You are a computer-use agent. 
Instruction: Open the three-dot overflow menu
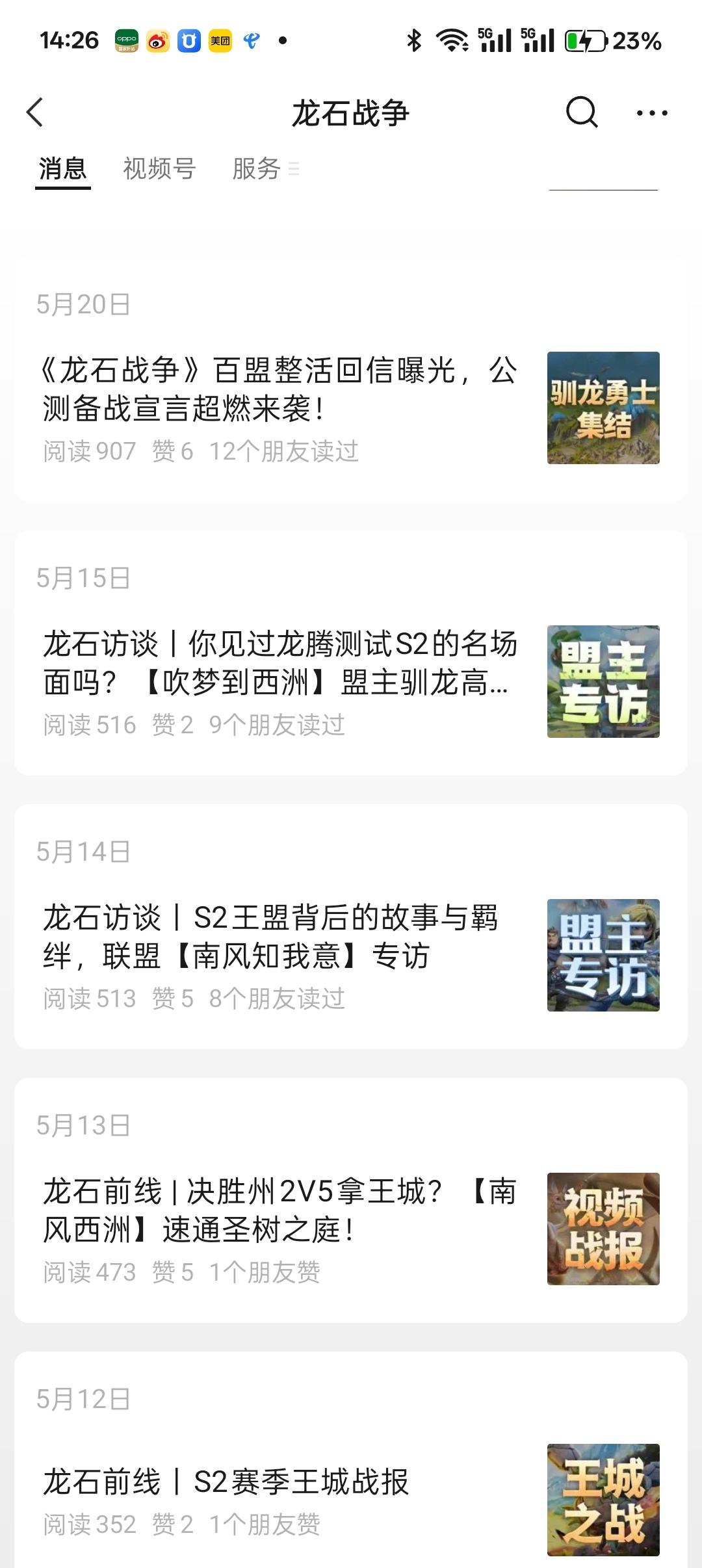click(651, 113)
